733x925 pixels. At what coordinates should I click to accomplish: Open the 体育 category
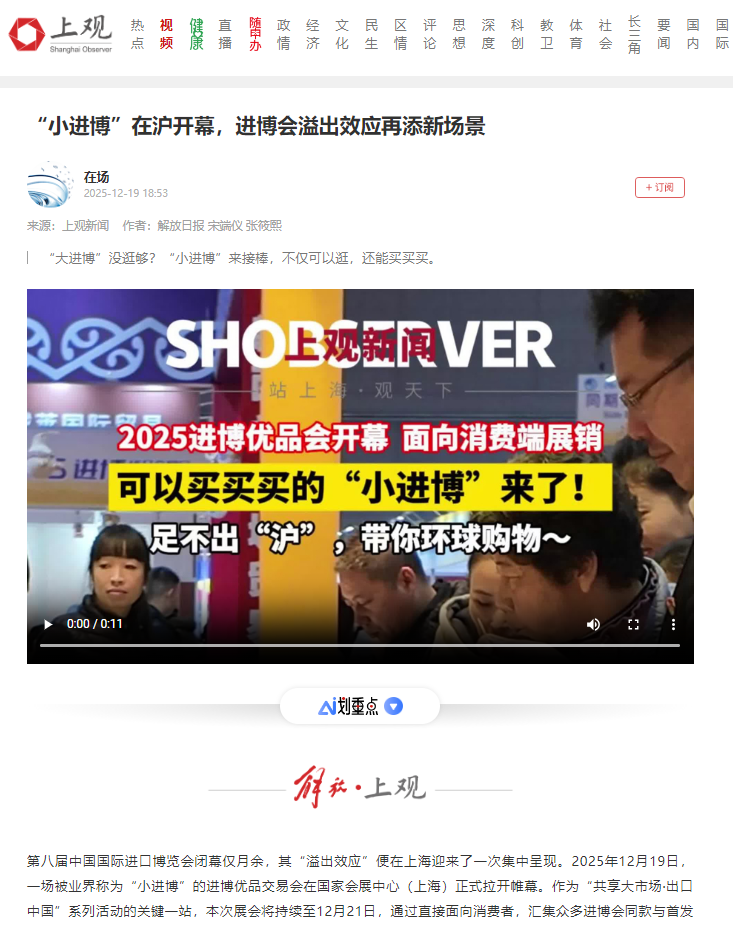(x=576, y=34)
